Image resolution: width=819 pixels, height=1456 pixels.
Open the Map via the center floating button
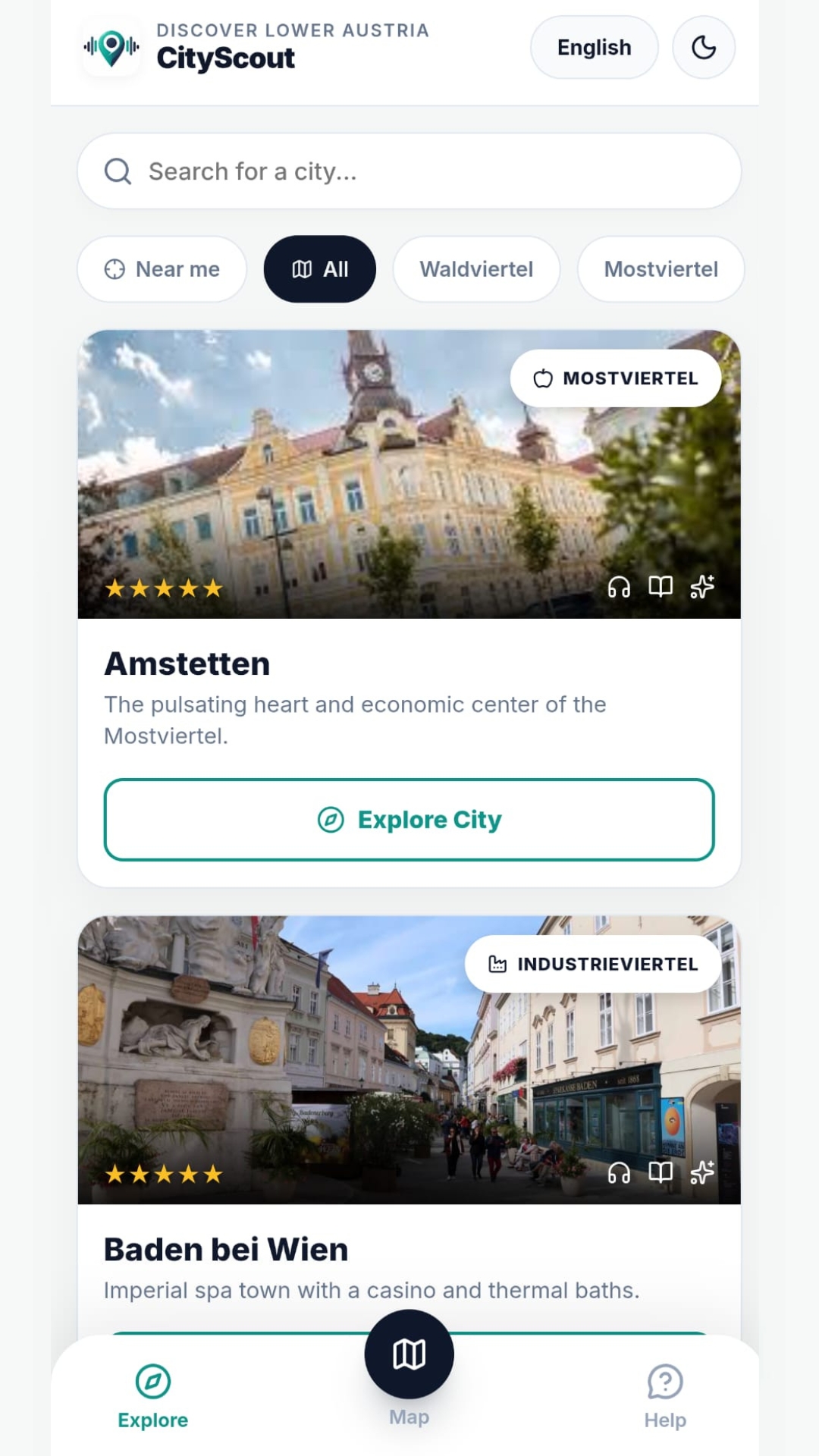409,1353
